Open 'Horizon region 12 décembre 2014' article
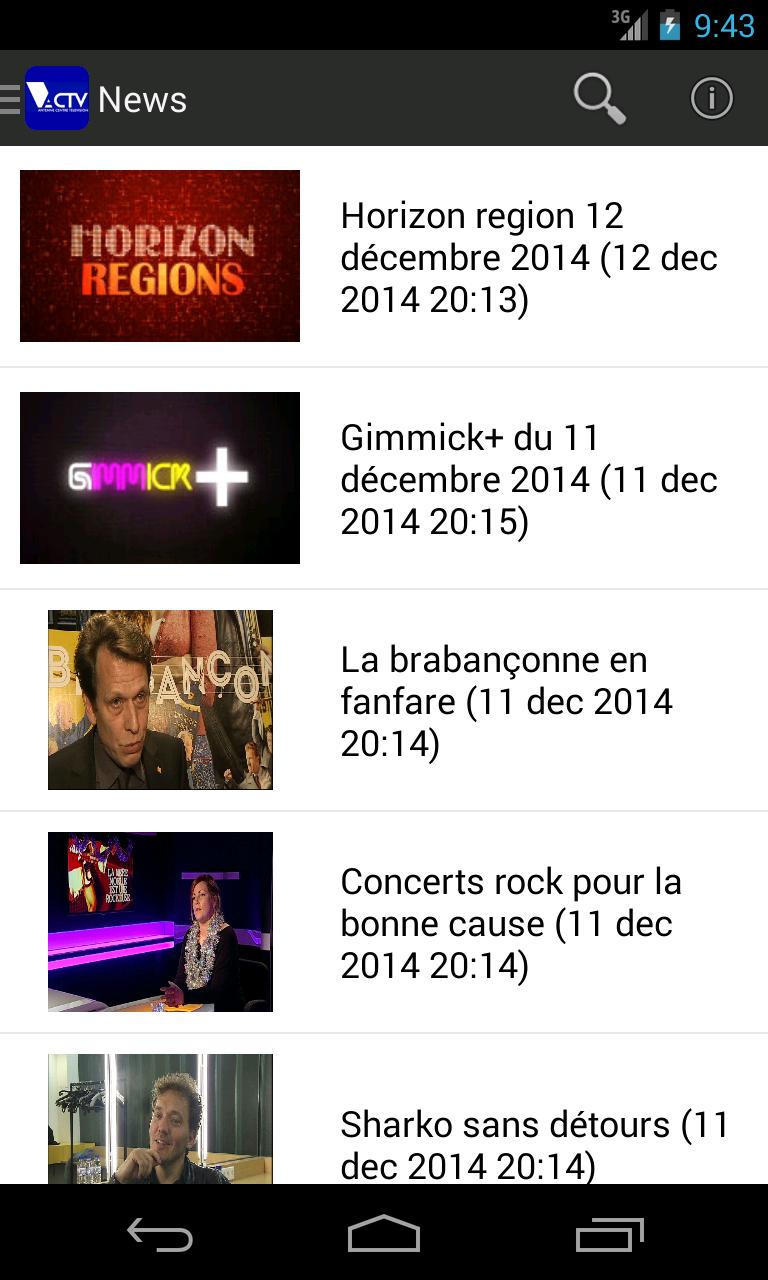Screen dimensions: 768x1280 point(528,257)
